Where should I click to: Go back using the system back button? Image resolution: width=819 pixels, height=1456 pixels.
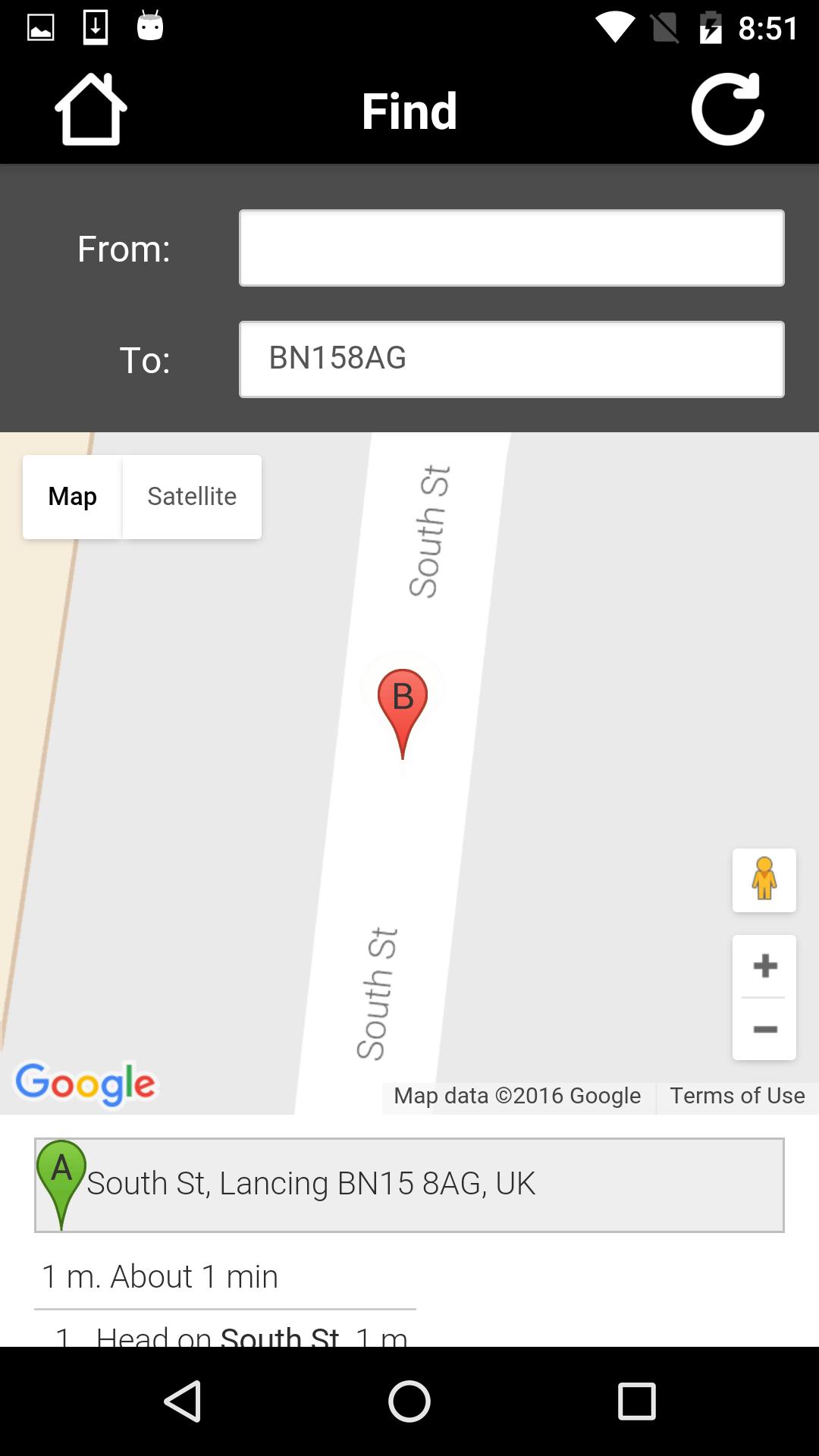pos(183,1401)
